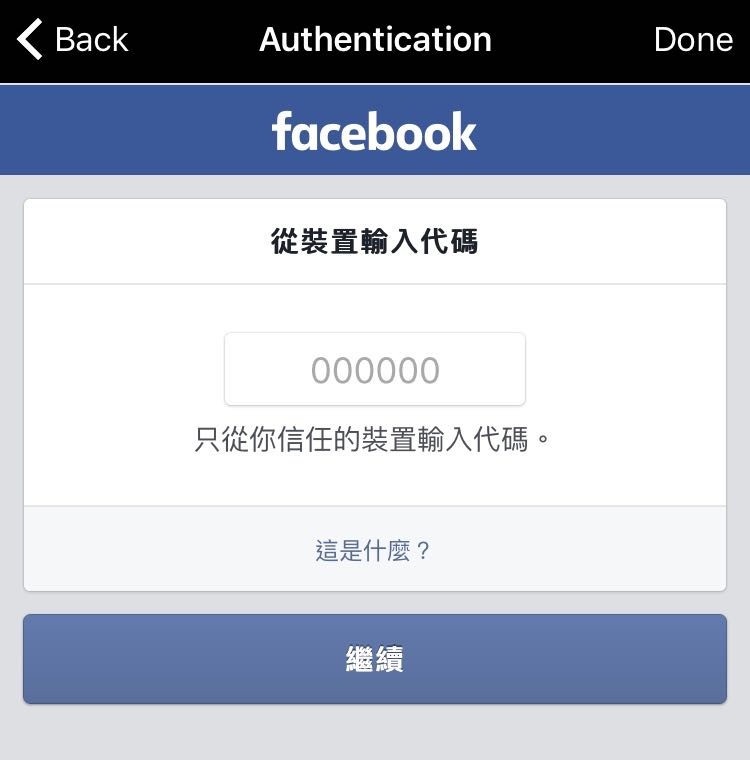Go back using the Back button

click(x=73, y=40)
